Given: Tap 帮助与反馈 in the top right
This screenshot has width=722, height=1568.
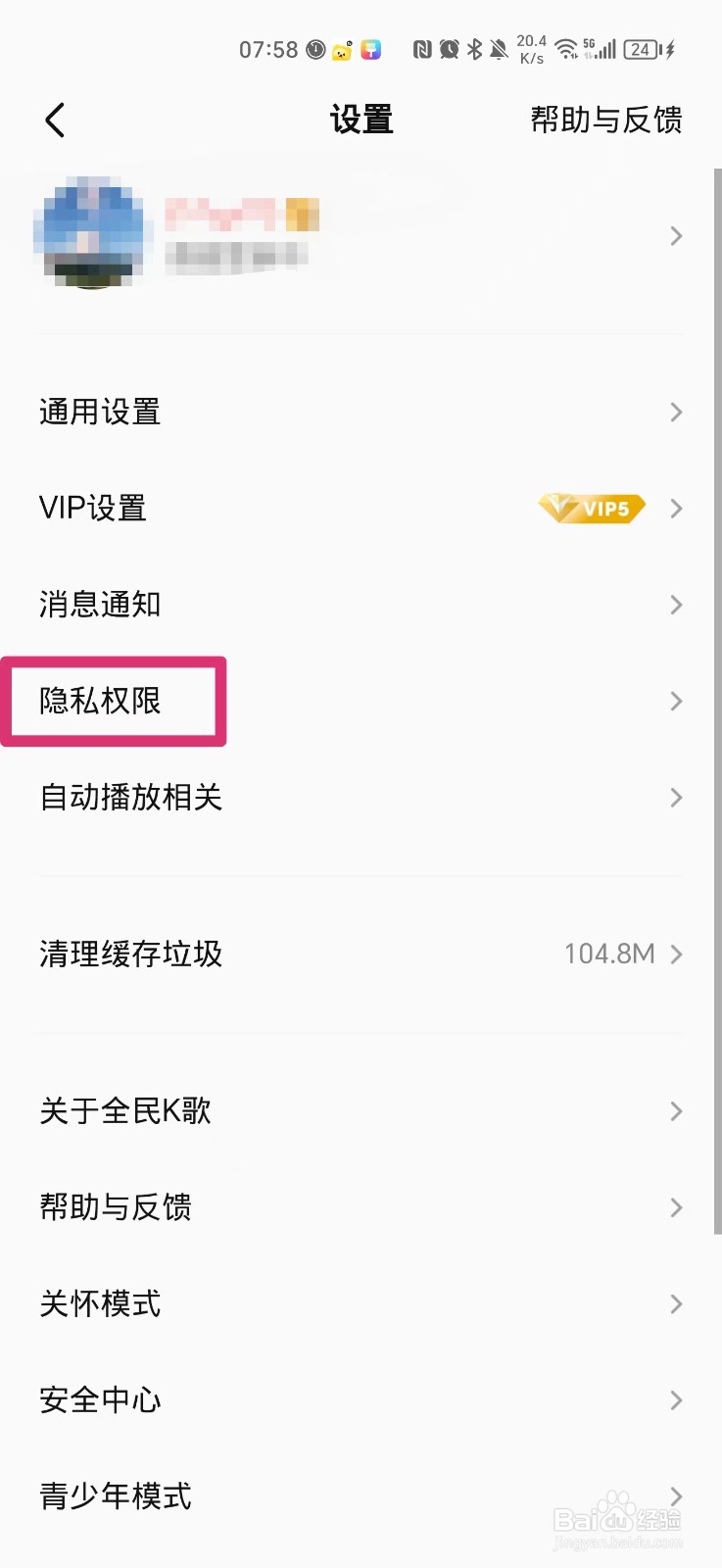Looking at the screenshot, I should click(605, 120).
